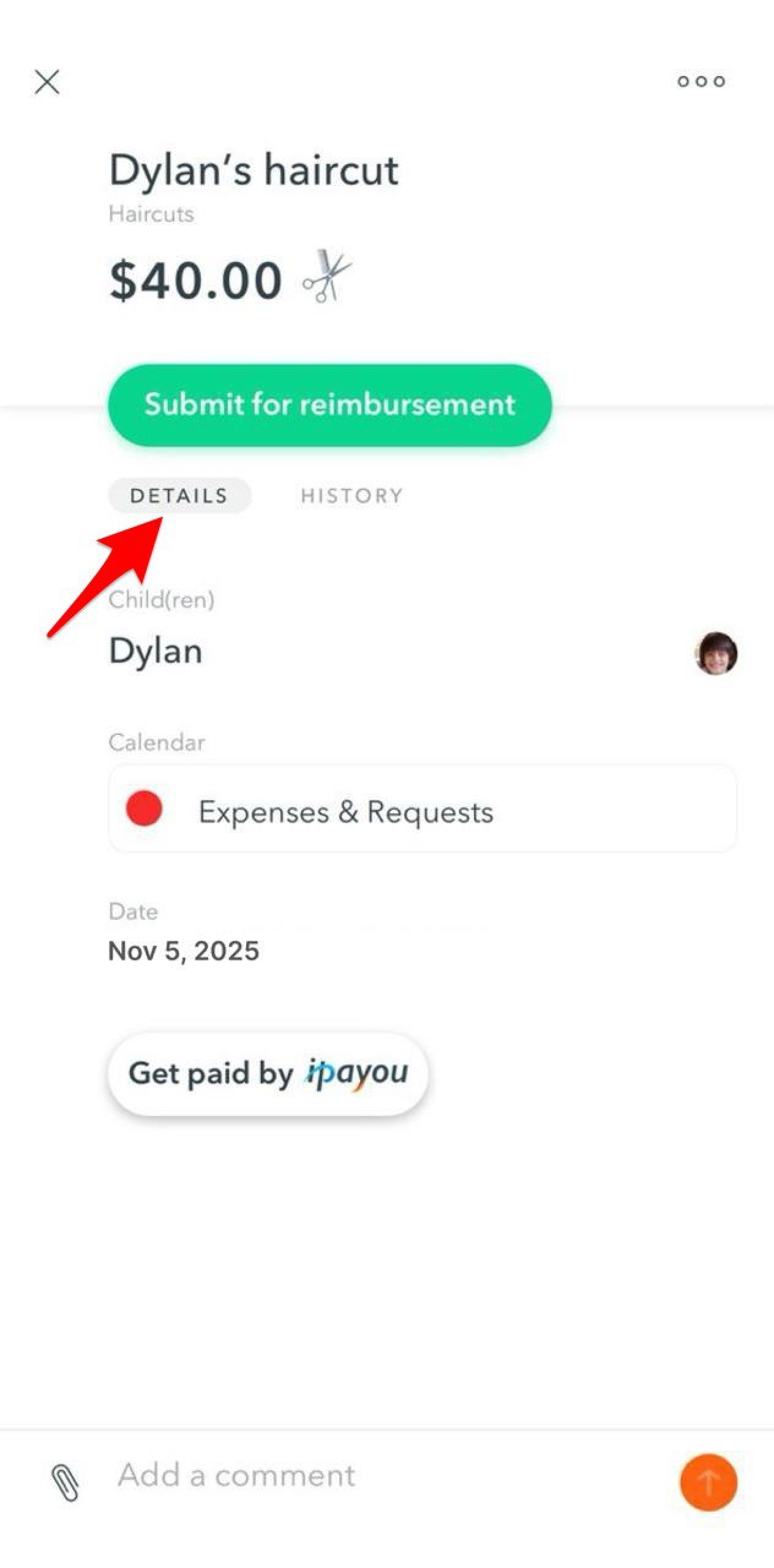The height and width of the screenshot is (1568, 774).
Task: Close the expense detail screen
Action: (47, 81)
